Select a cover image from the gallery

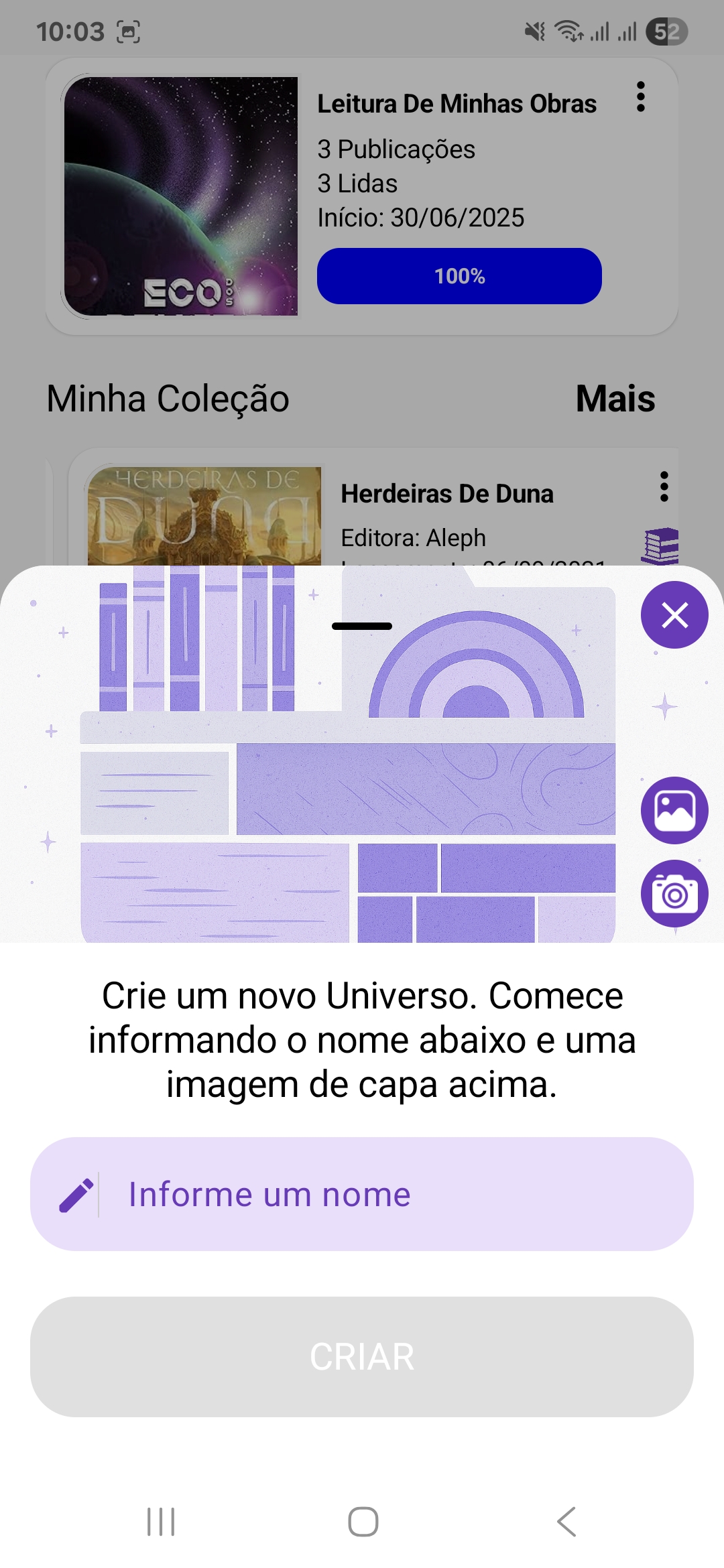coord(674,809)
